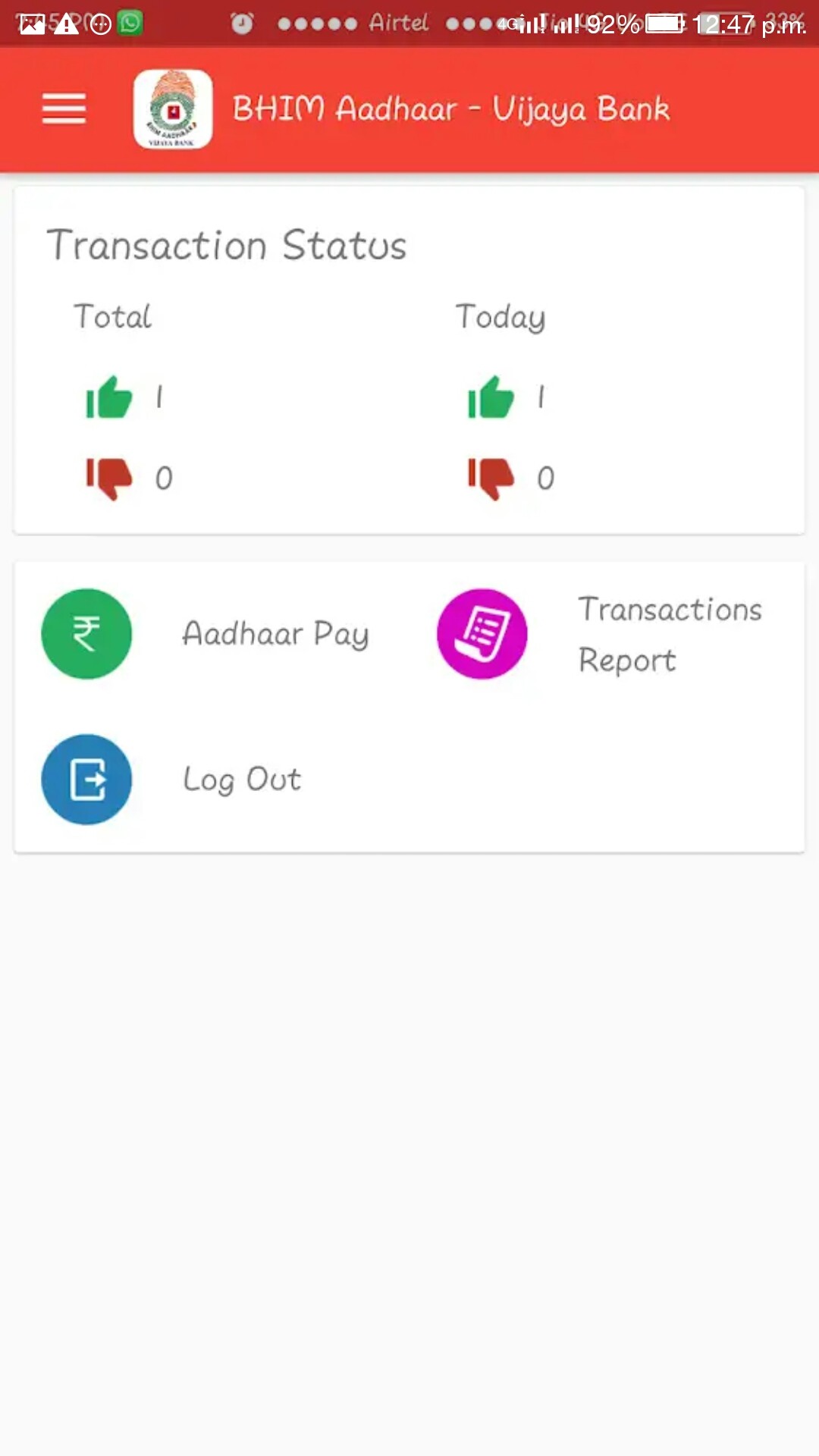
Task: Open Aadhaar Pay
Action: (x=86, y=634)
